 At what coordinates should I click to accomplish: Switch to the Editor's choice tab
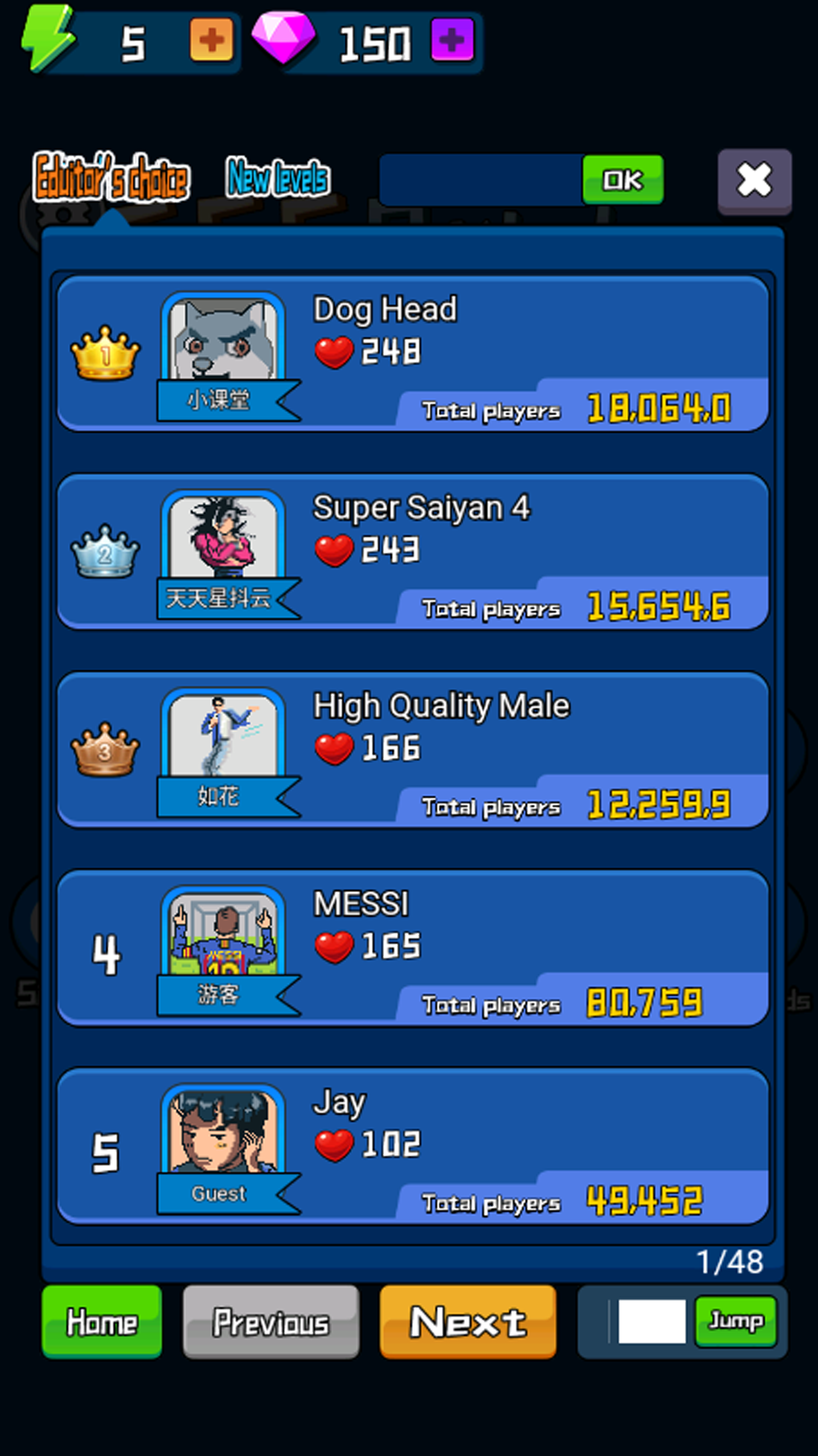pyautogui.click(x=111, y=178)
